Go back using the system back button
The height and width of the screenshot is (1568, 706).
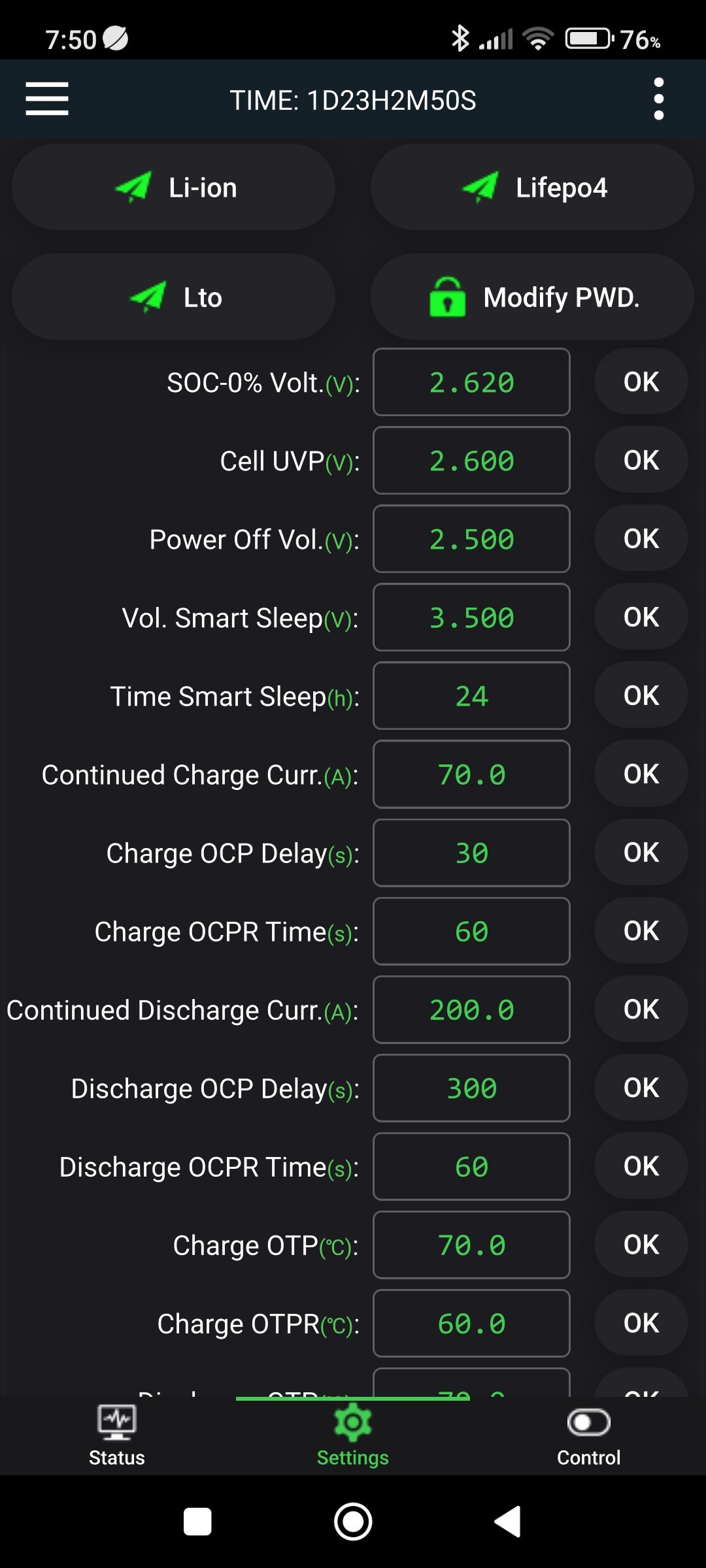coord(508,1522)
